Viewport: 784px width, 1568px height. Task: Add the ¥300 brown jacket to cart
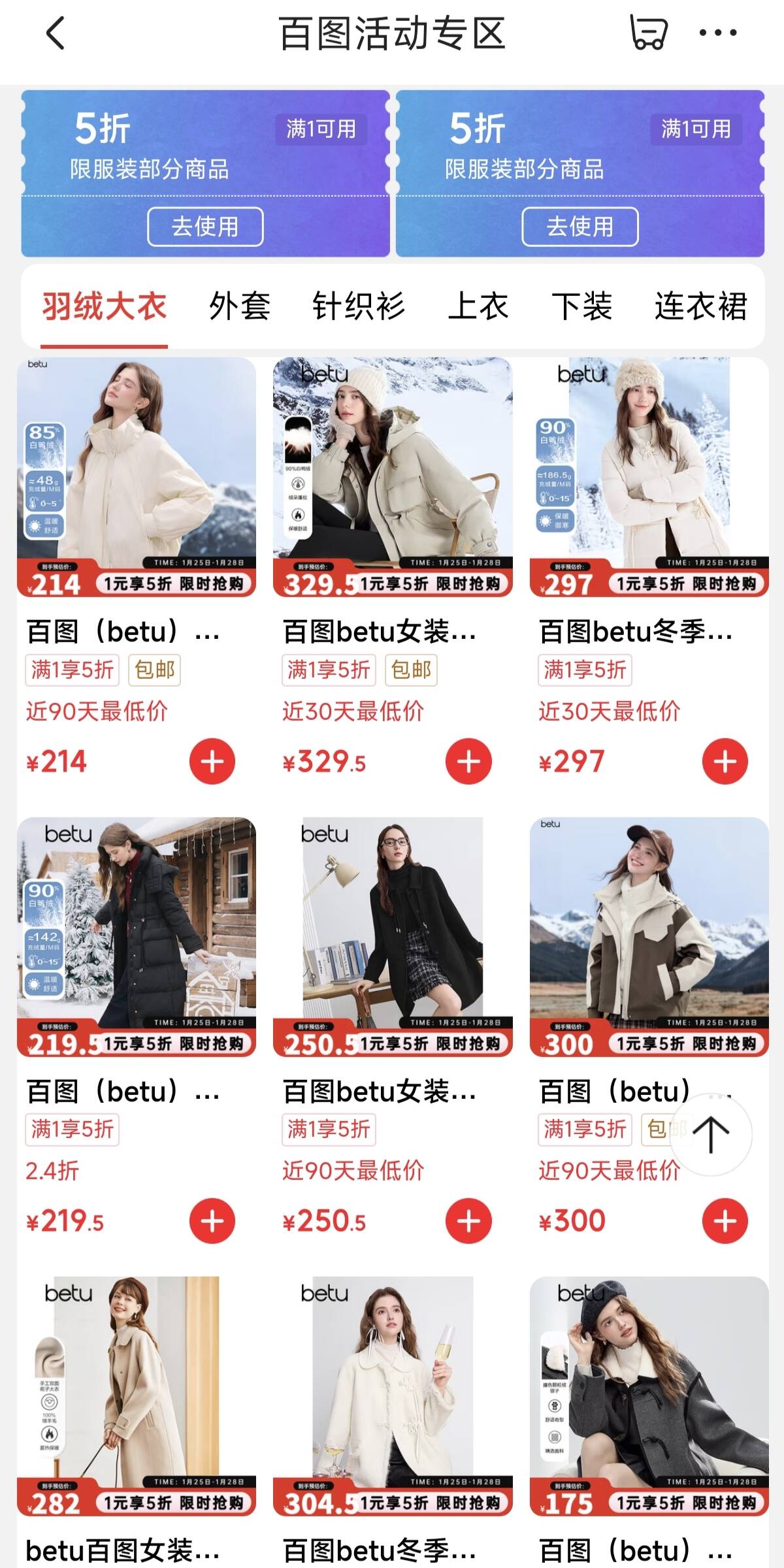(725, 1221)
